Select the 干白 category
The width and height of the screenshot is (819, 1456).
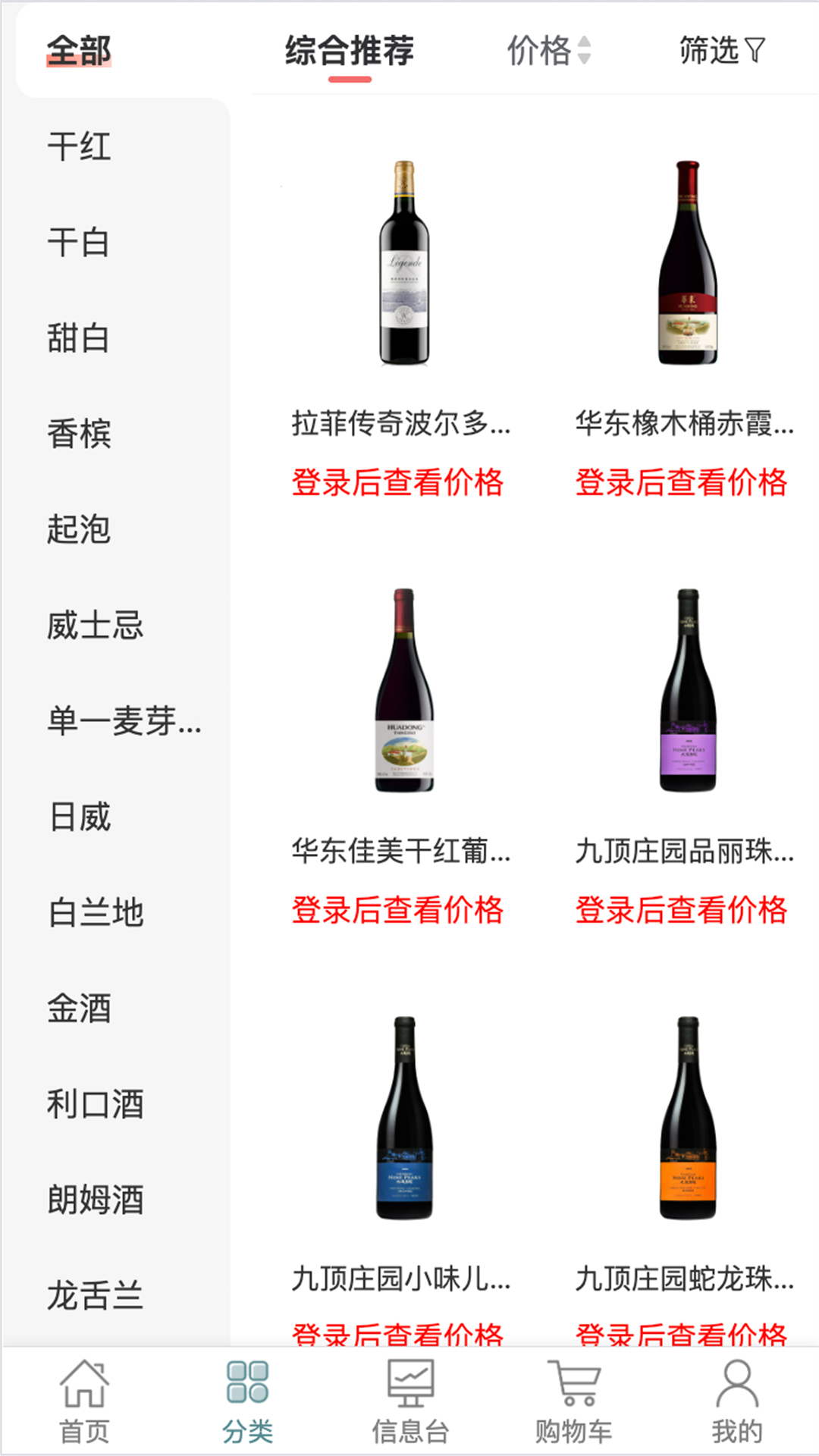tap(79, 243)
